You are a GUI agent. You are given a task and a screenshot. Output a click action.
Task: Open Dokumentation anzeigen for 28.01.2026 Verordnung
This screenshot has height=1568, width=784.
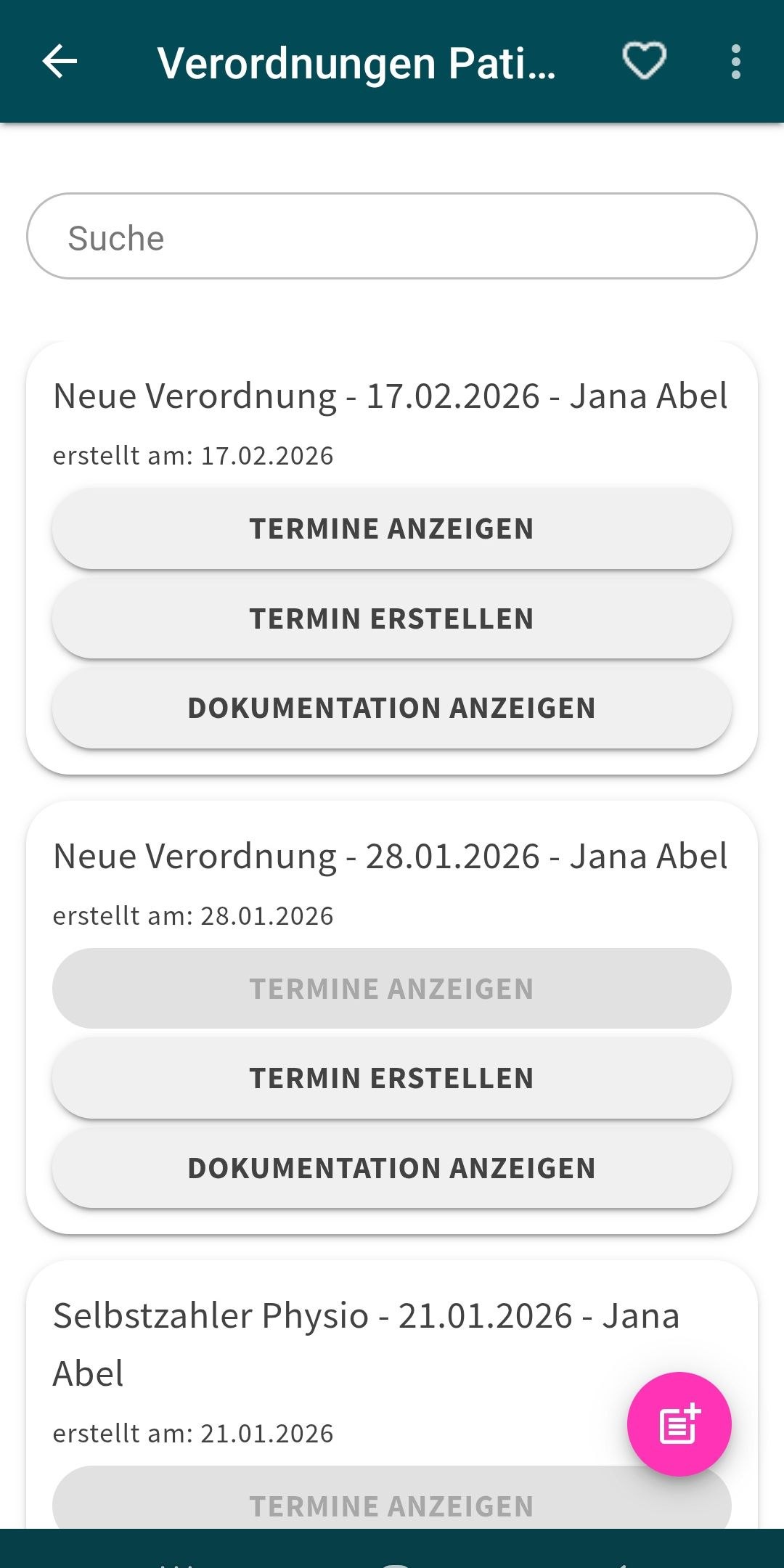pyautogui.click(x=392, y=1168)
